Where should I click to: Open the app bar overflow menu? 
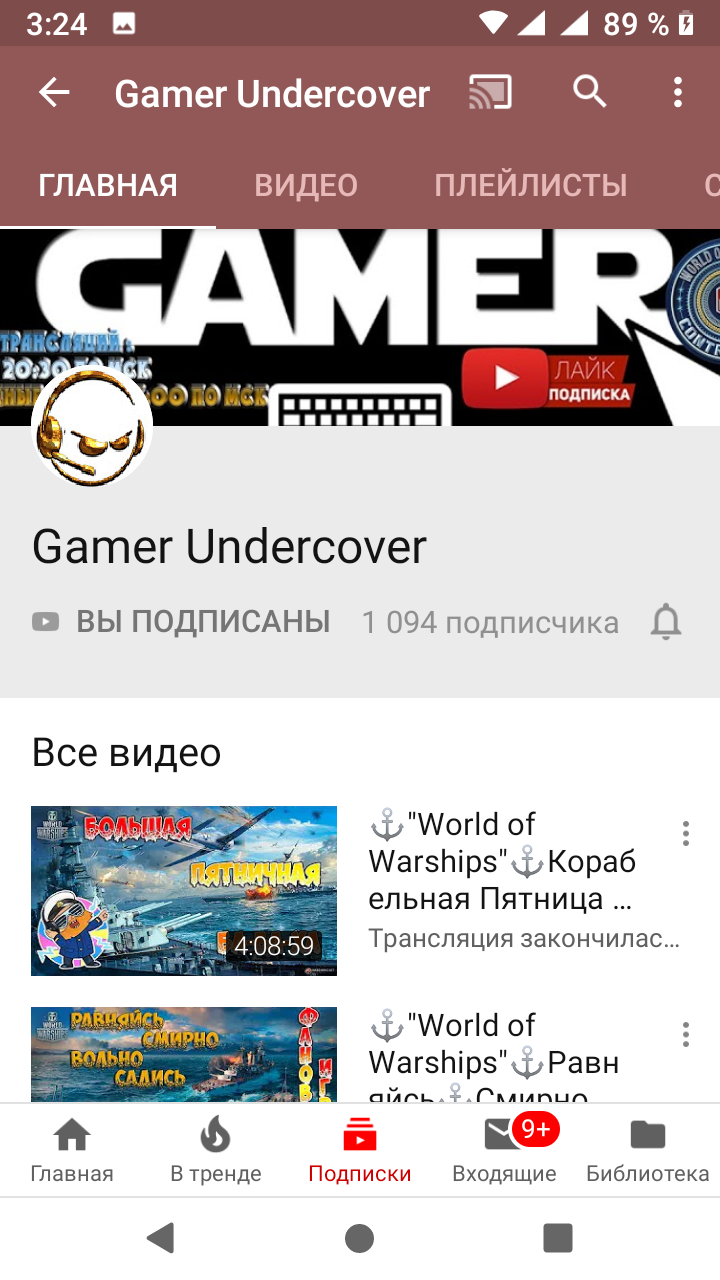click(678, 93)
